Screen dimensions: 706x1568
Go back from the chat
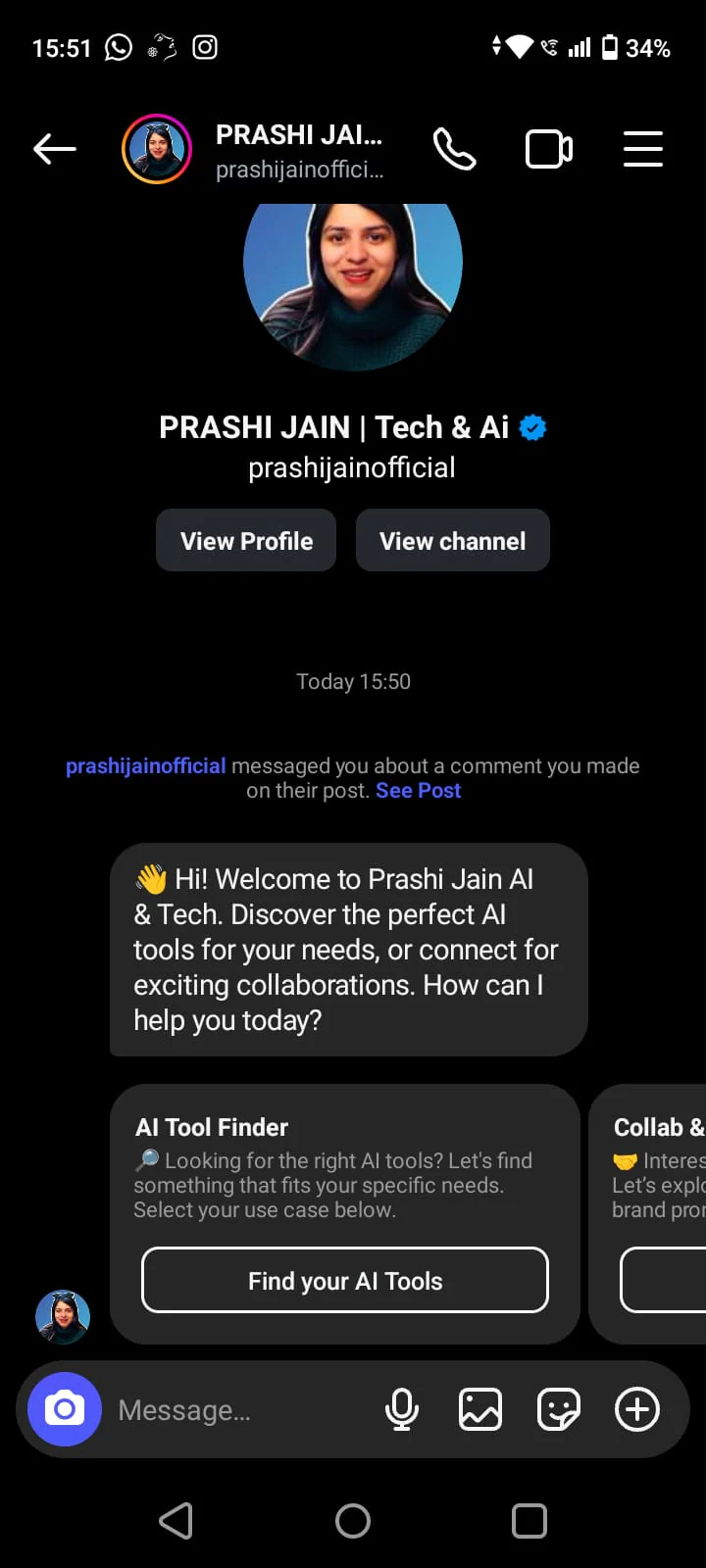55,149
